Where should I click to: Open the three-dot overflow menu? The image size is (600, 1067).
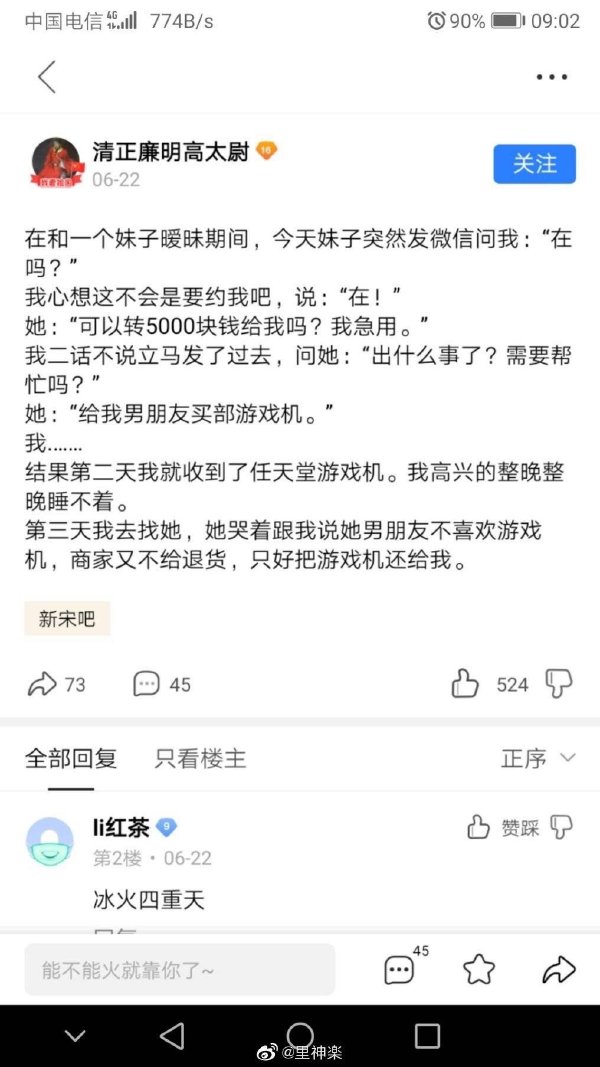(552, 77)
